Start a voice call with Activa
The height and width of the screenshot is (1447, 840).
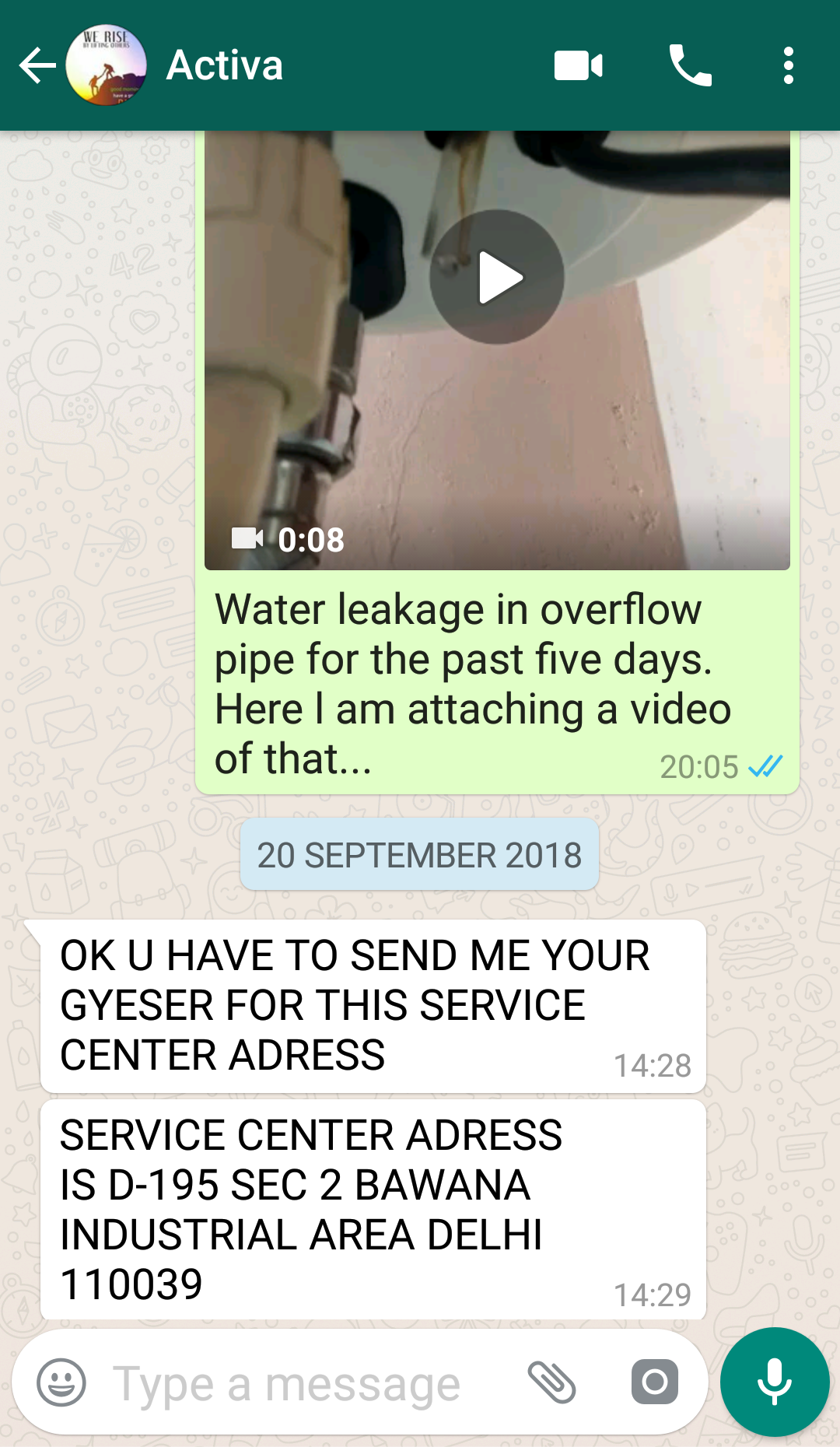click(690, 65)
